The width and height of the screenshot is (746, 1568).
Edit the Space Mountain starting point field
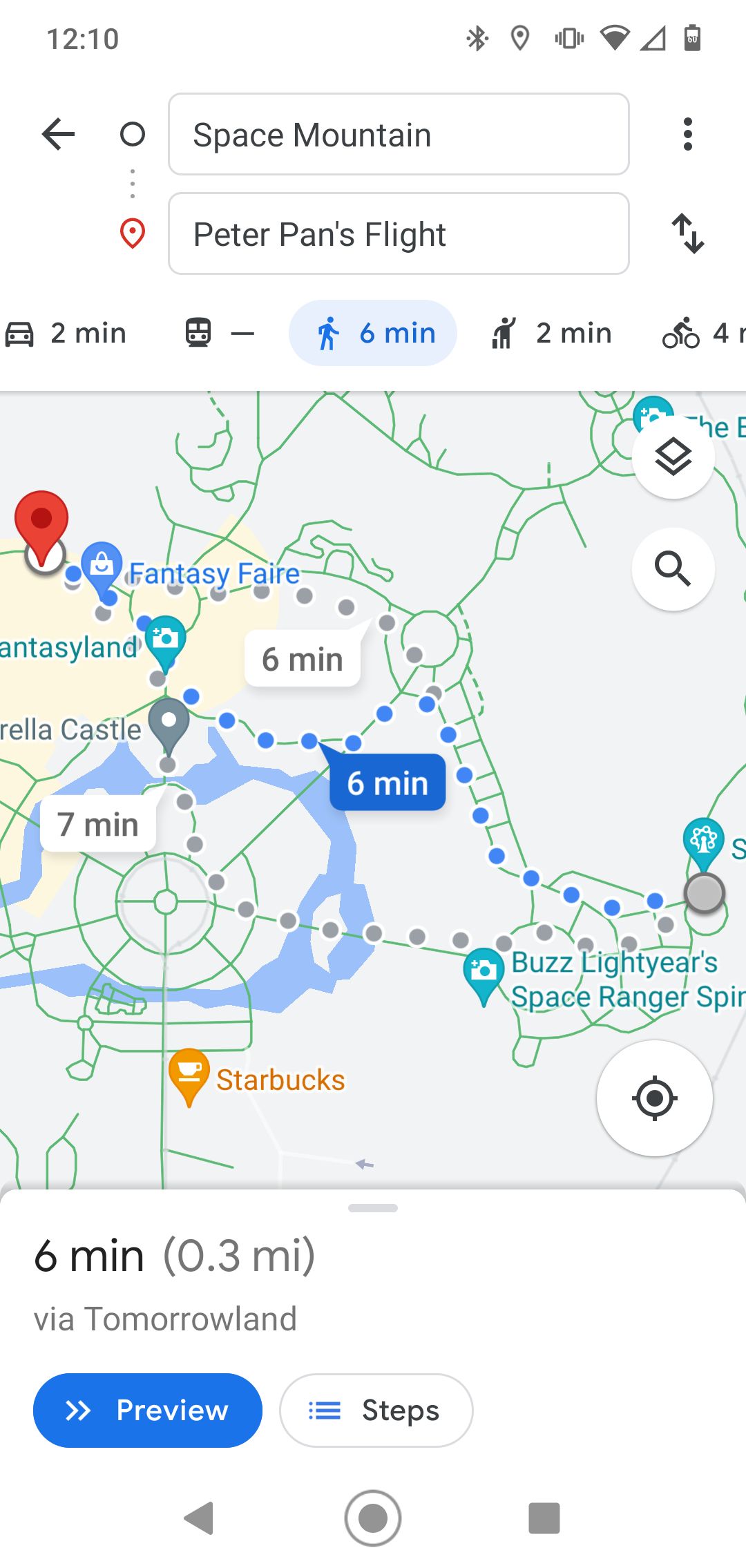[399, 134]
